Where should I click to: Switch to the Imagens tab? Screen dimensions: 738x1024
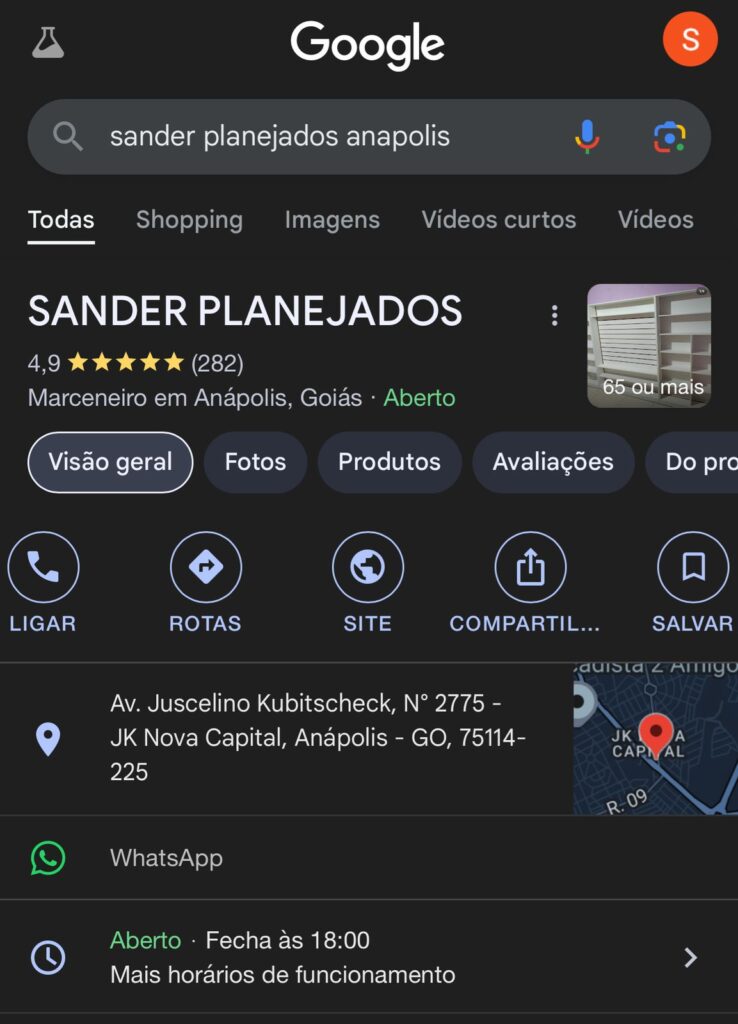click(x=332, y=220)
